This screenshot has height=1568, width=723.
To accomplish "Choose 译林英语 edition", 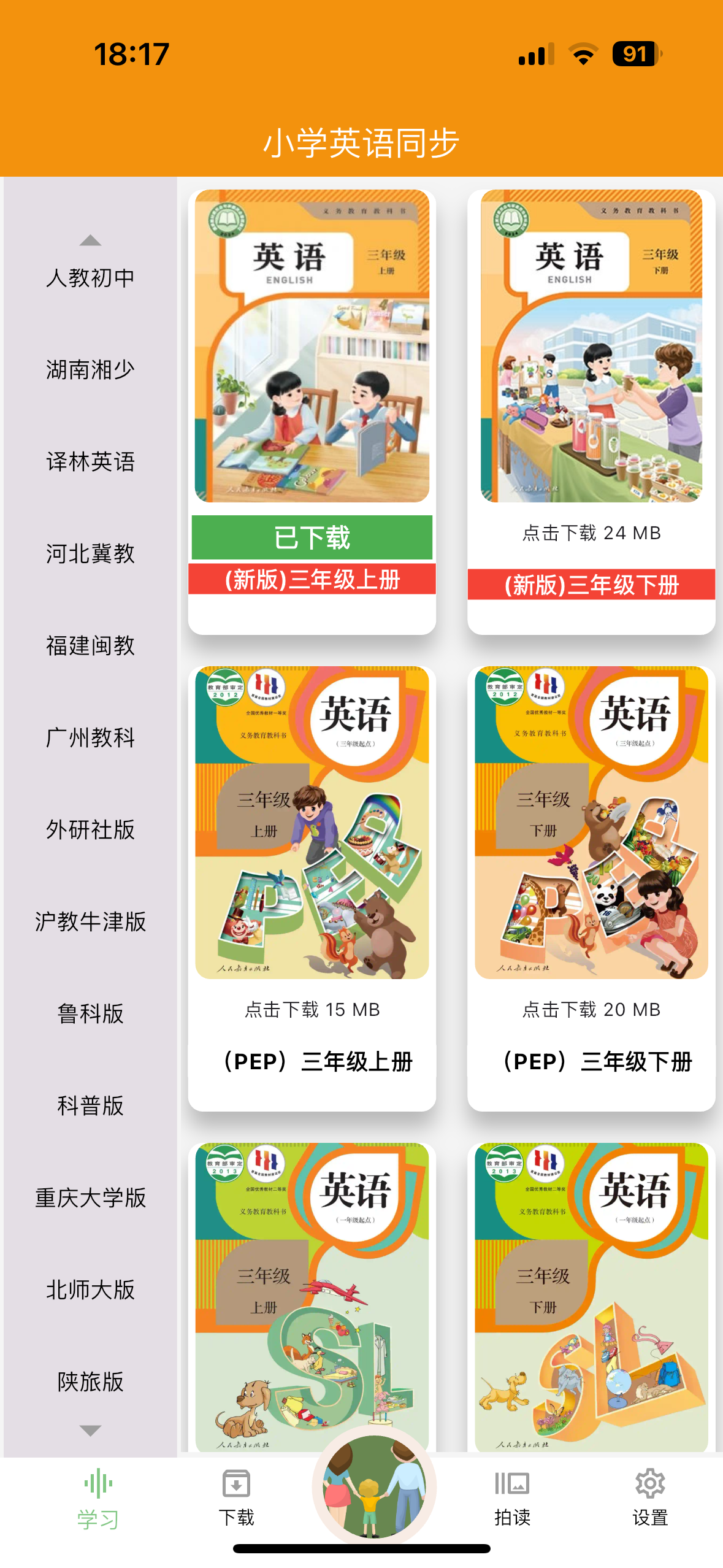I will tap(90, 462).
